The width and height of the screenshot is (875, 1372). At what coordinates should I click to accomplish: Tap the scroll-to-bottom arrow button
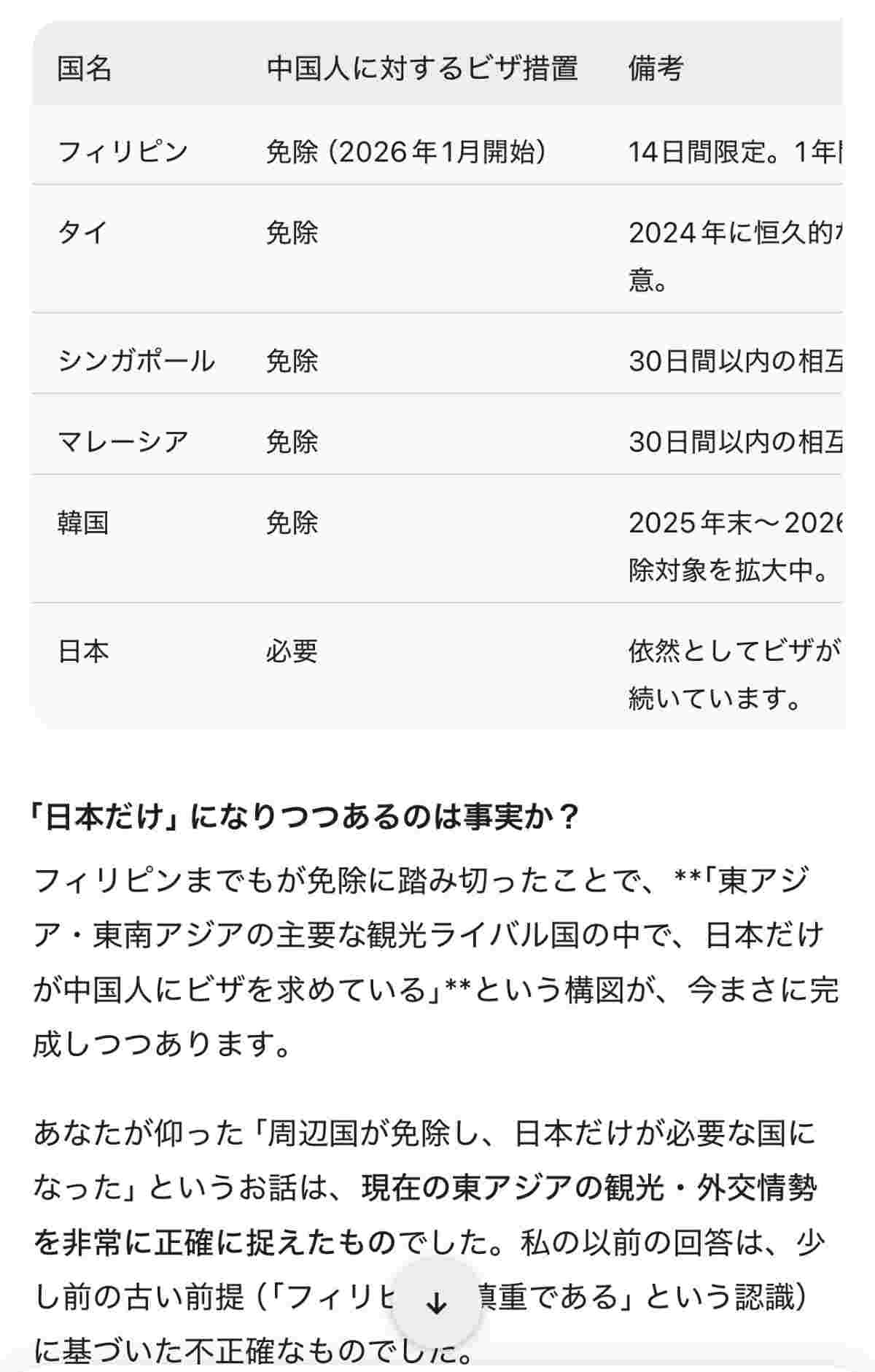coord(436,1303)
